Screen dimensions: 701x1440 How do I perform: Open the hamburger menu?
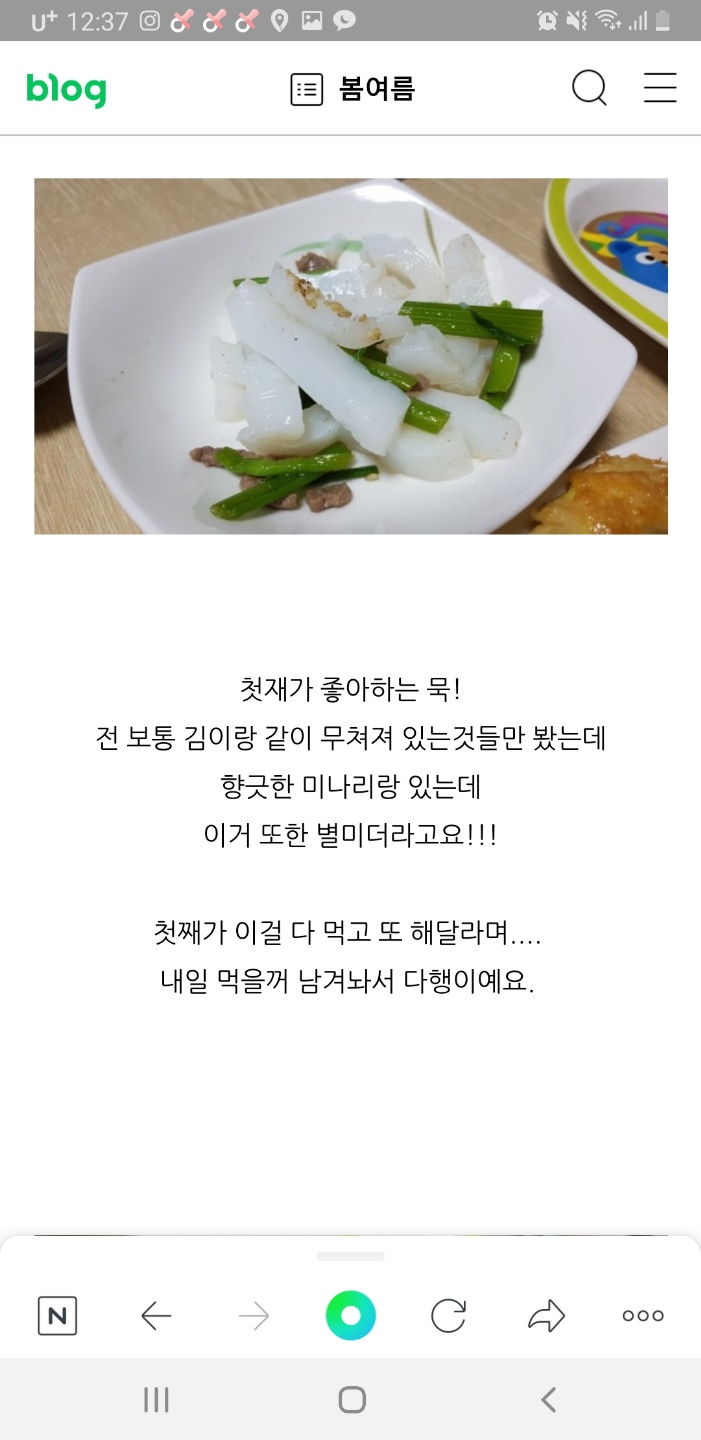click(x=660, y=89)
